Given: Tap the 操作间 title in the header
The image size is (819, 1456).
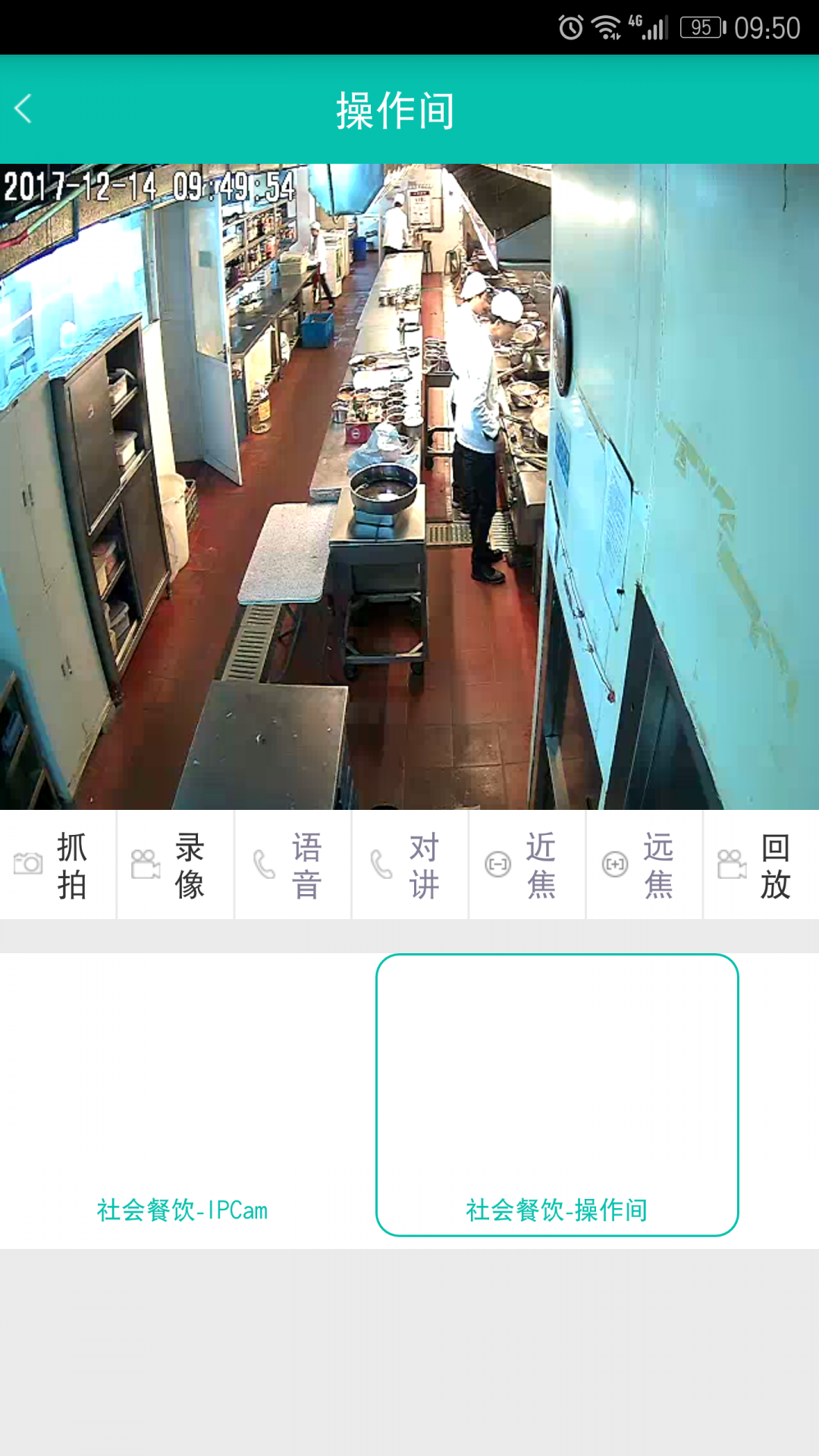Looking at the screenshot, I should [394, 108].
